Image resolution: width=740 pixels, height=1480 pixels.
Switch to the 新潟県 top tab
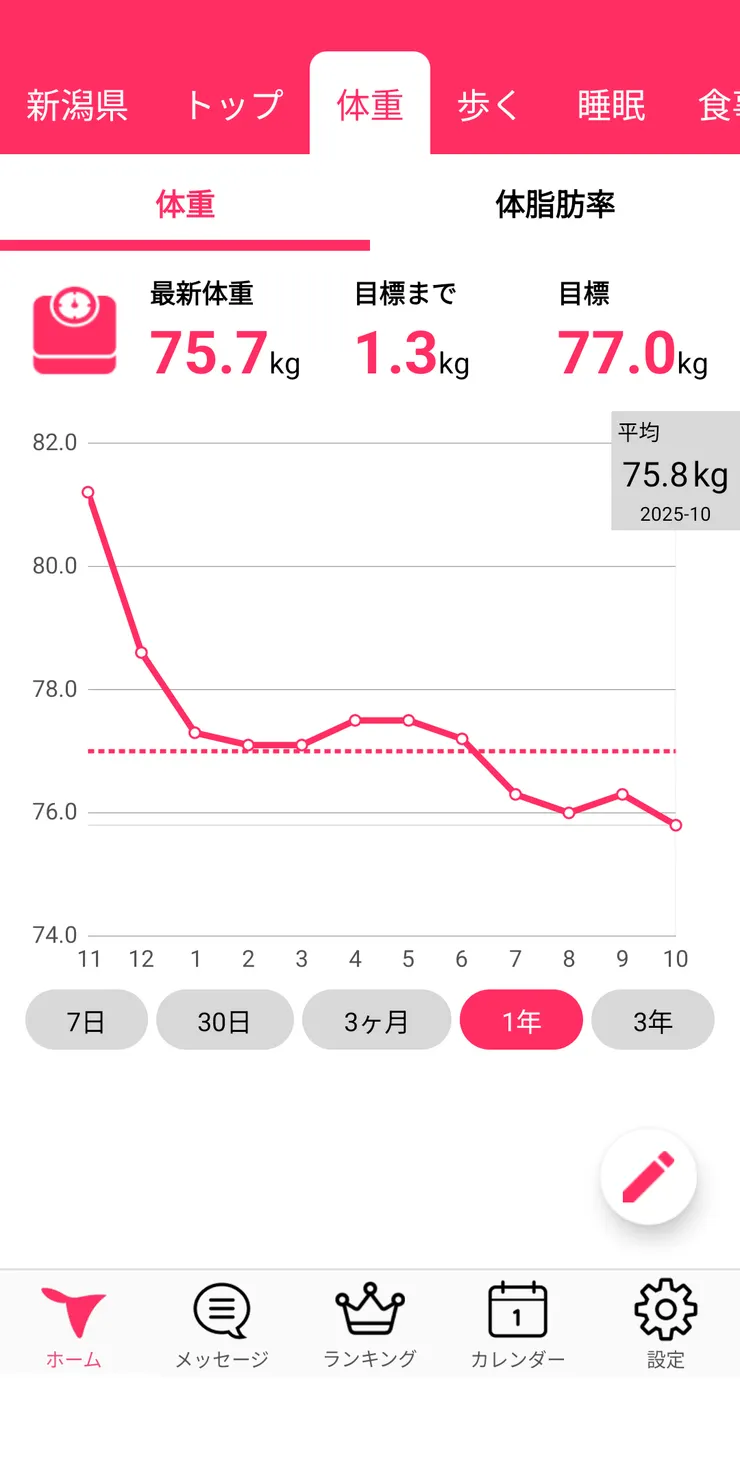[77, 105]
